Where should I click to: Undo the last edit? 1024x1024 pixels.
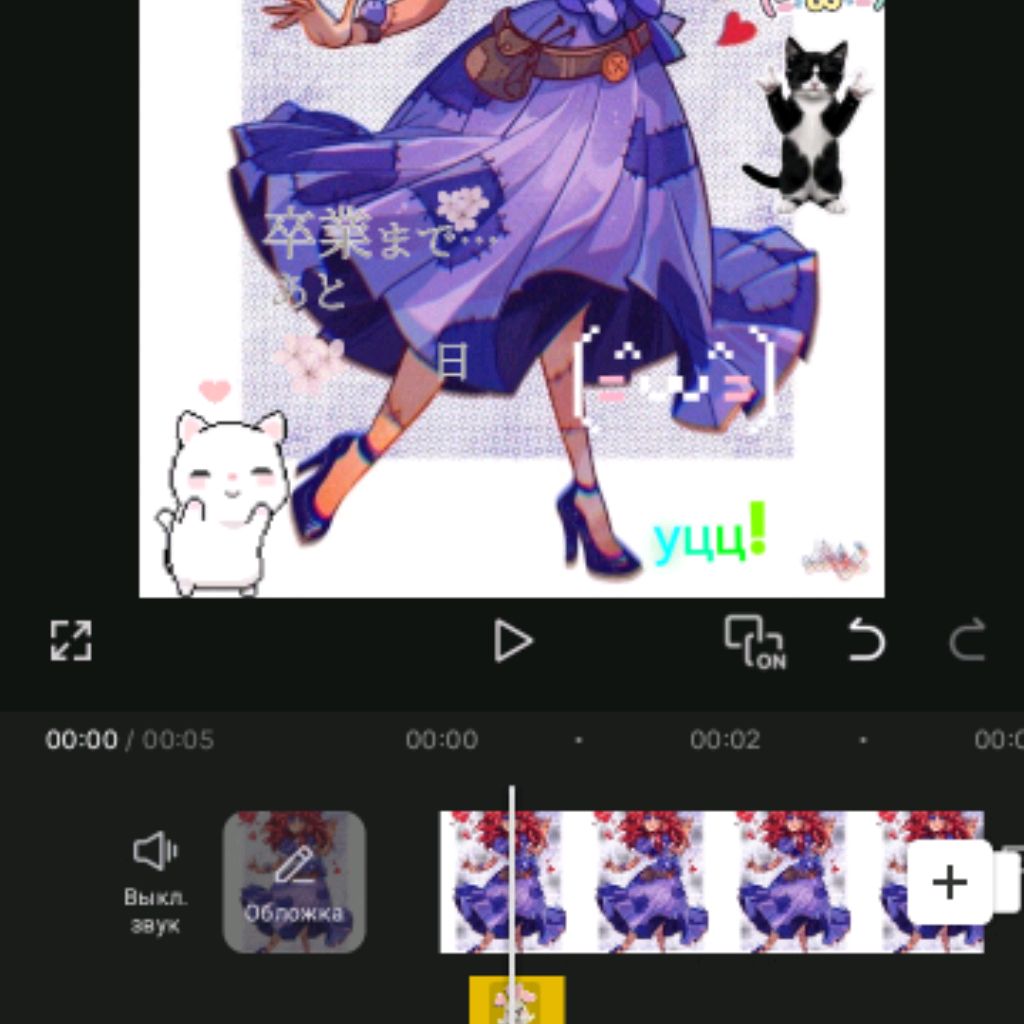(x=866, y=641)
